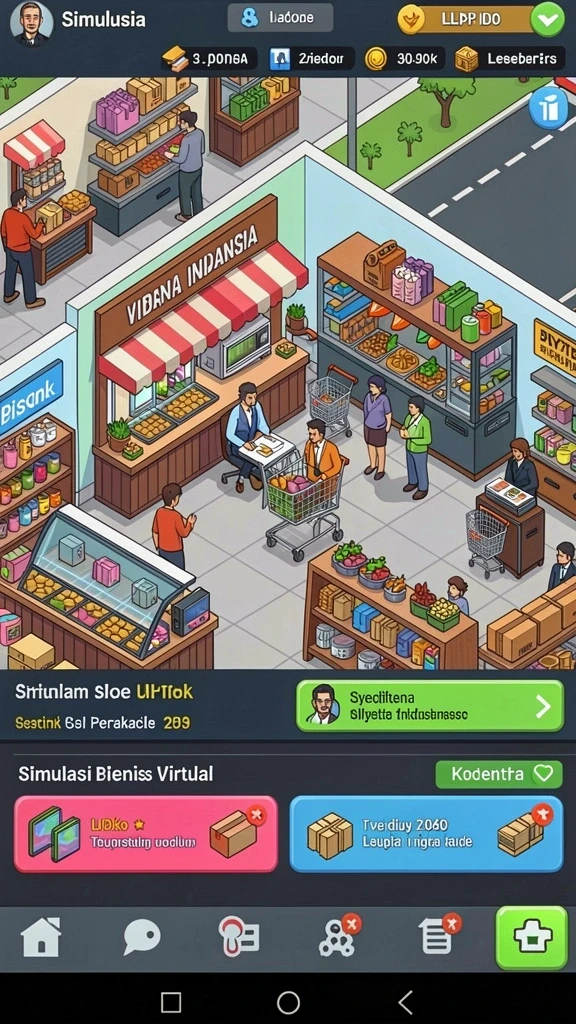The width and height of the screenshot is (576, 1024).
Task: Open recent apps from navigation bar
Action: click(x=170, y=1002)
